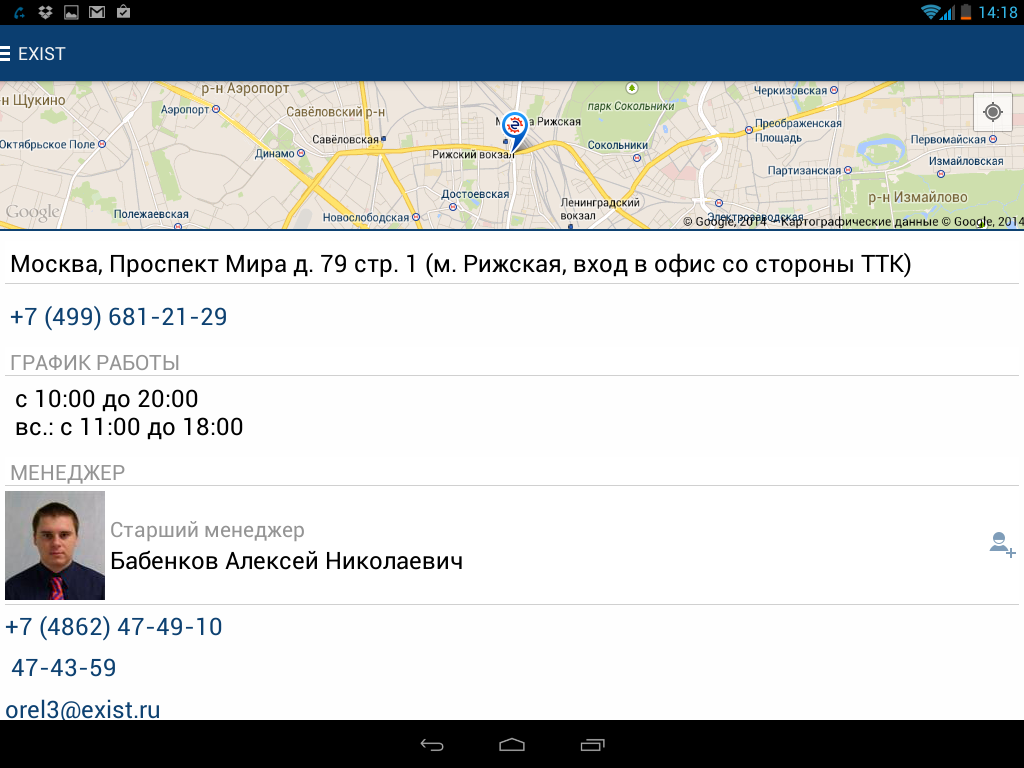Dial the number 47-43-59
This screenshot has height=768, width=1024.
64,668
